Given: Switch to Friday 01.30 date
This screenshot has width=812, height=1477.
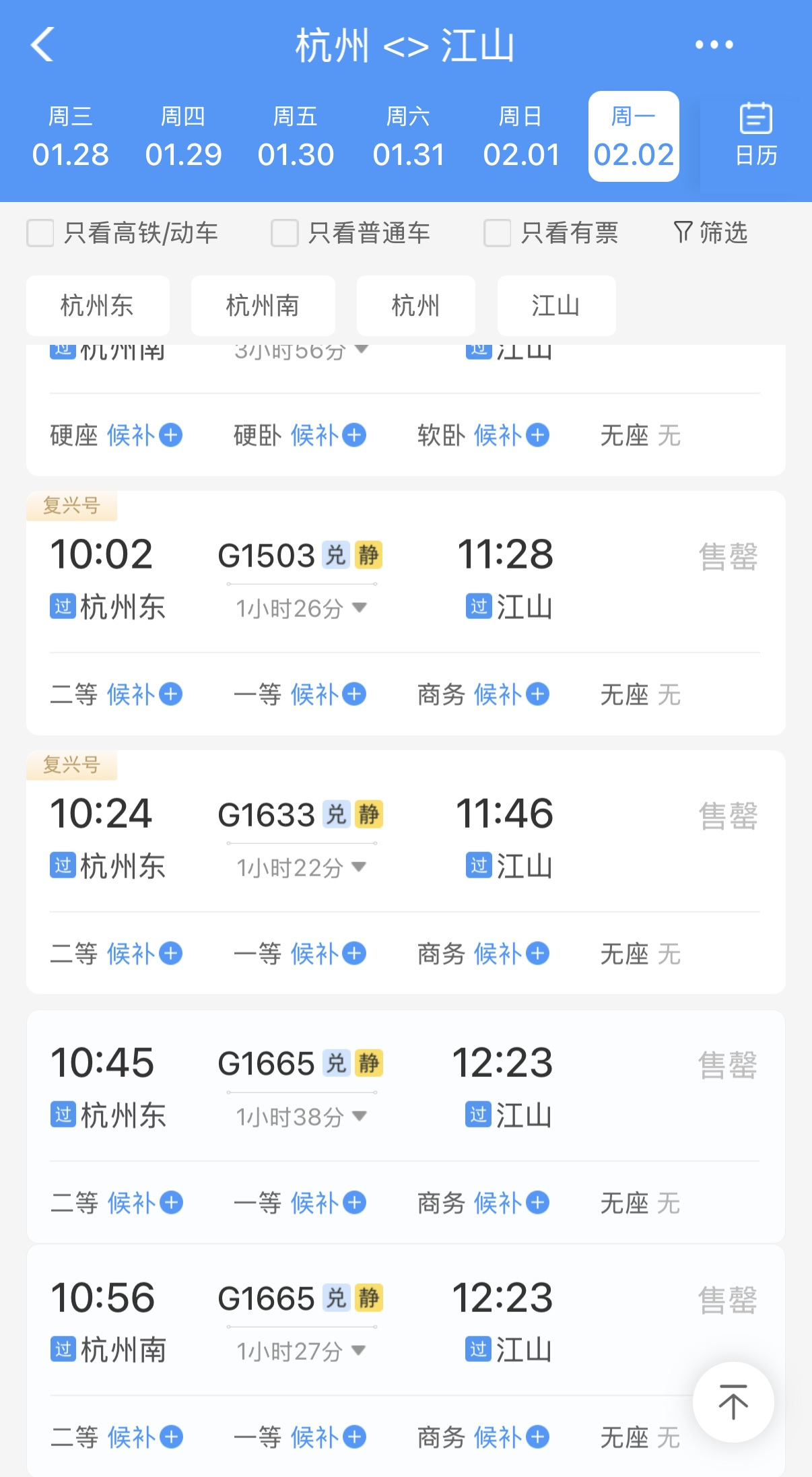Looking at the screenshot, I should coord(296,137).
